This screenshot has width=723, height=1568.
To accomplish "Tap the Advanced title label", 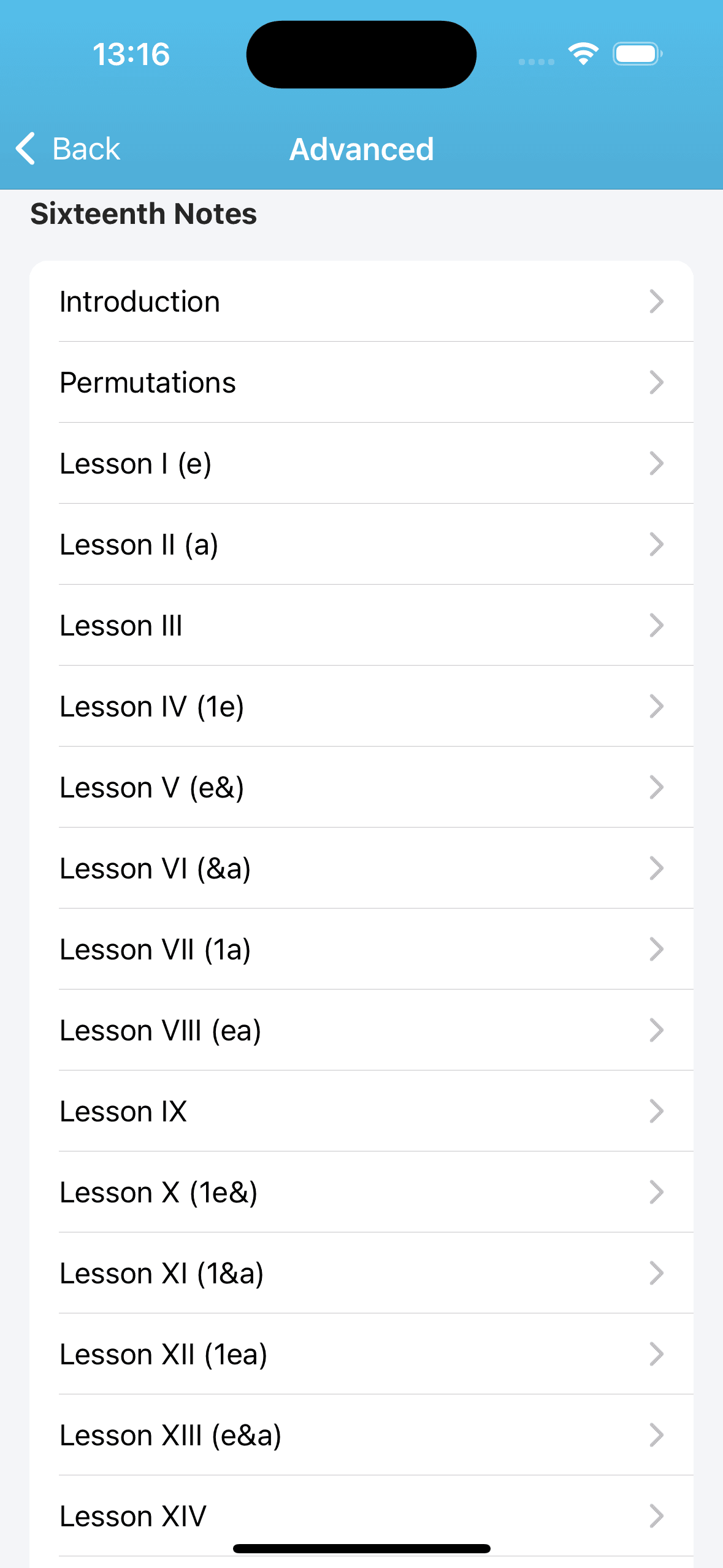I will [361, 148].
